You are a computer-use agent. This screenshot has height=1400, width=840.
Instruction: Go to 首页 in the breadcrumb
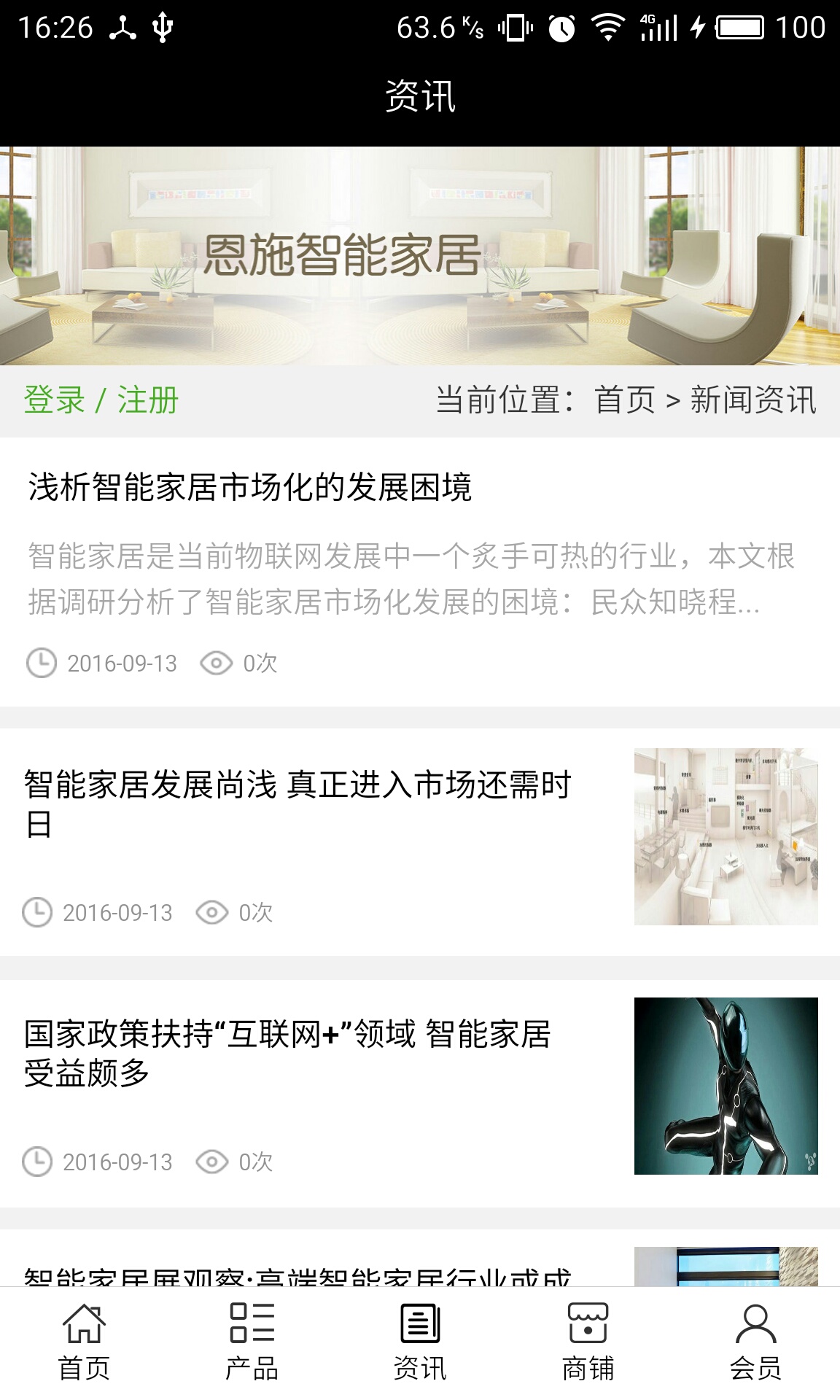tap(625, 400)
